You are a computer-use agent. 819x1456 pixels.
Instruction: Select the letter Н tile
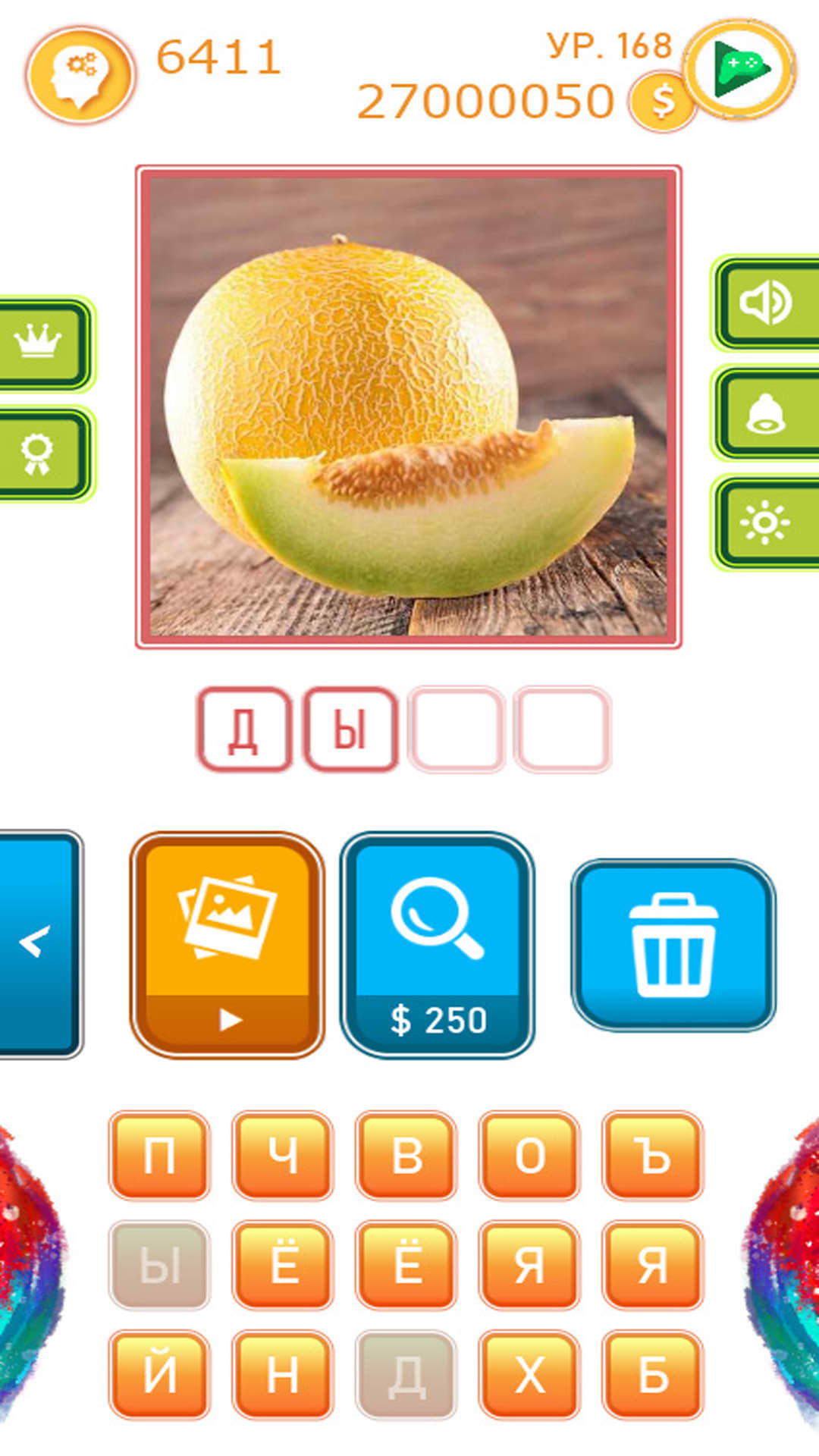[282, 1374]
